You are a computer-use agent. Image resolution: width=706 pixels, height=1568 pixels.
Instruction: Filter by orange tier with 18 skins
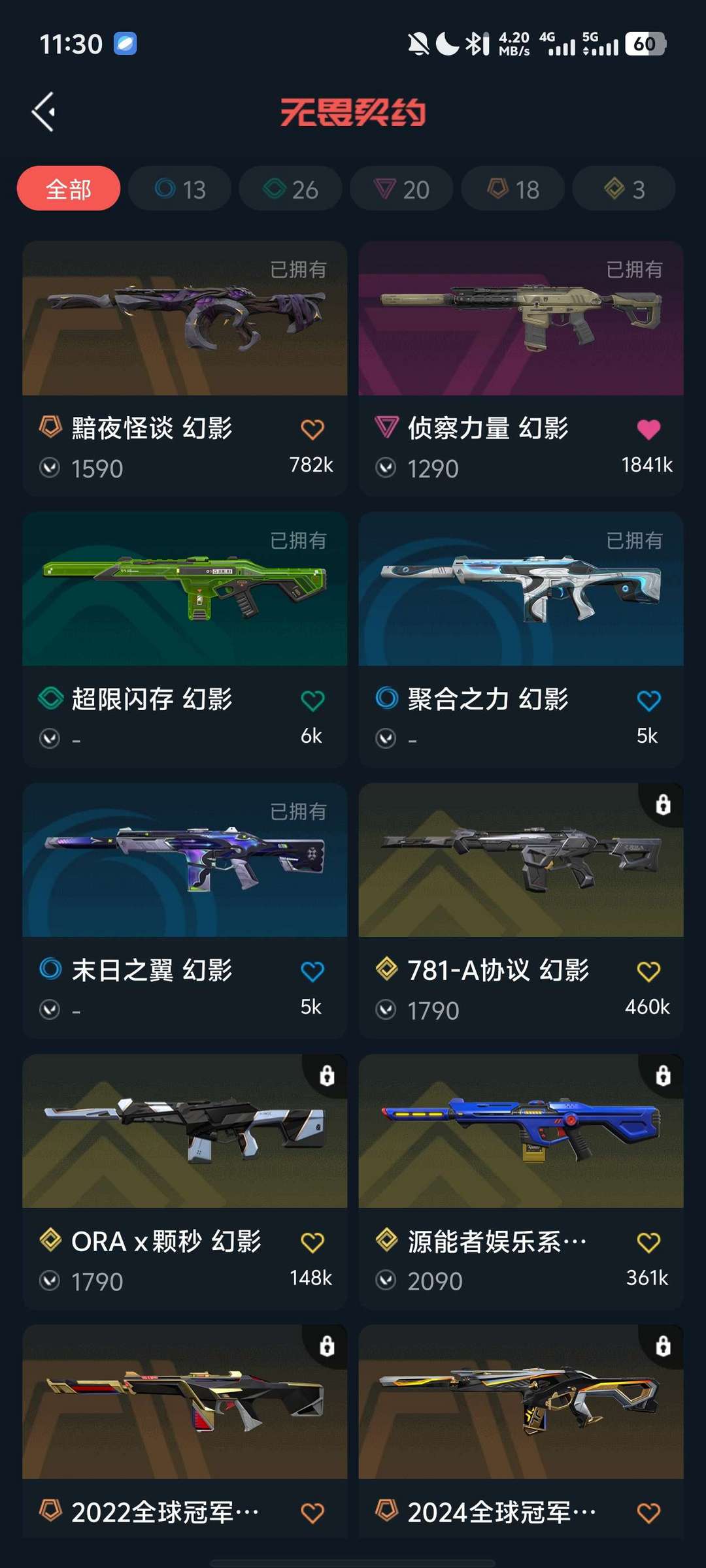pyautogui.click(x=513, y=189)
